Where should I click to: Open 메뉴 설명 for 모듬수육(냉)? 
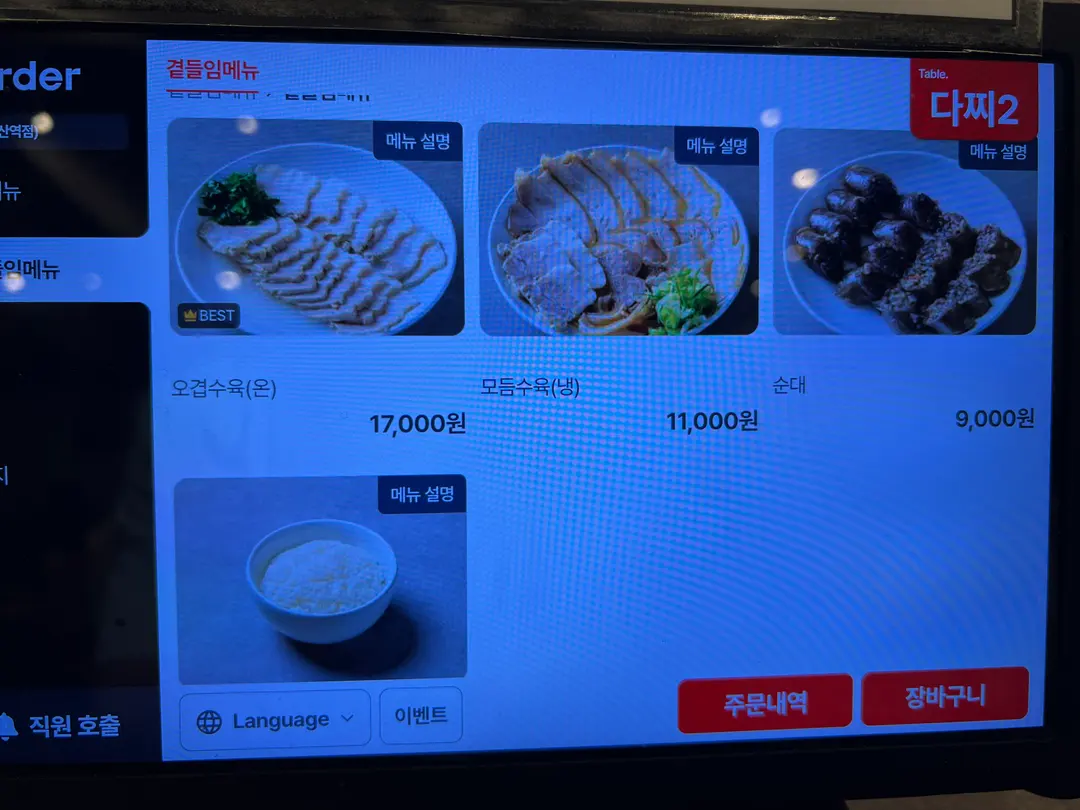(x=716, y=145)
